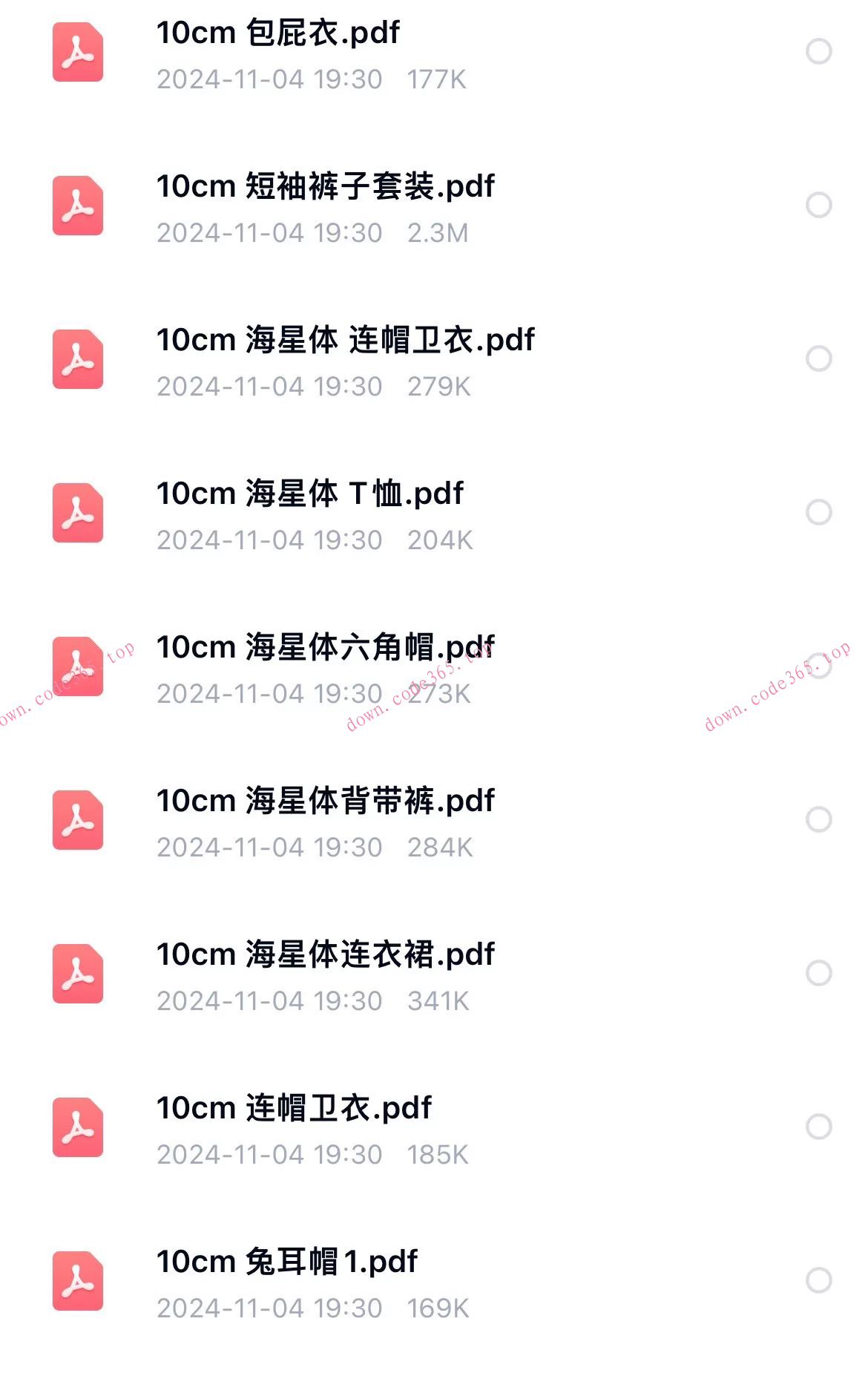Click the PDF icon for 10cm 海星体连衣裙.pdf
This screenshot has height=1373, width=868.
tap(76, 974)
